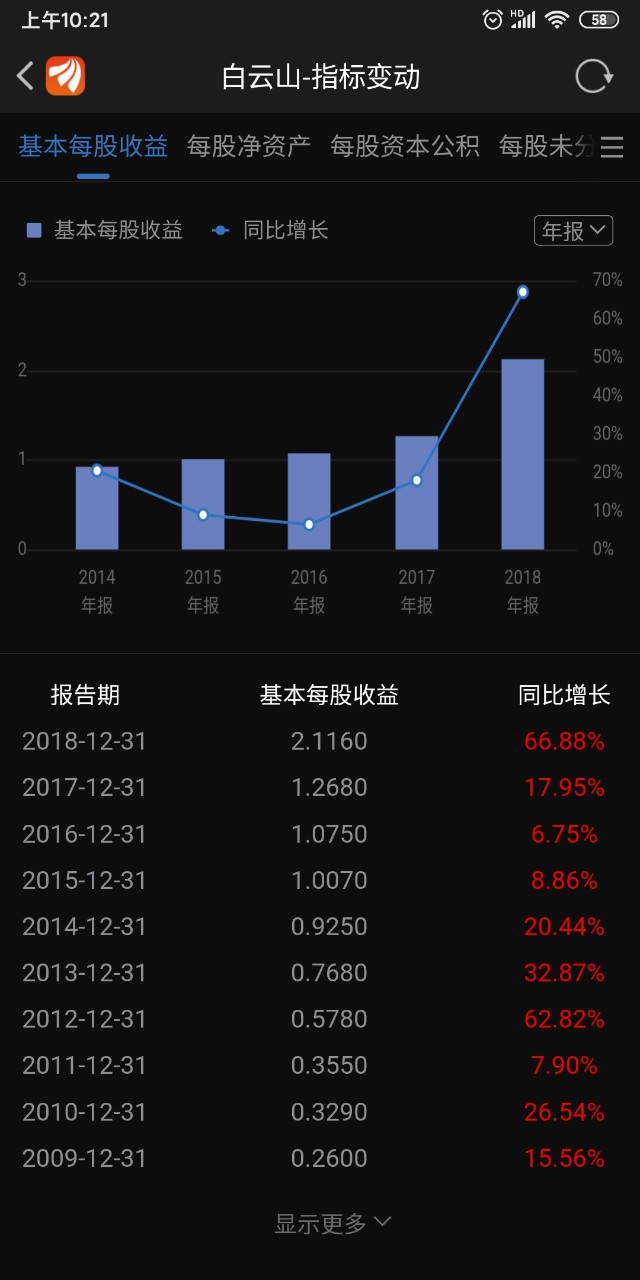The image size is (640, 1280).
Task: Switch to the 每股净资产 tab
Action: [249, 146]
